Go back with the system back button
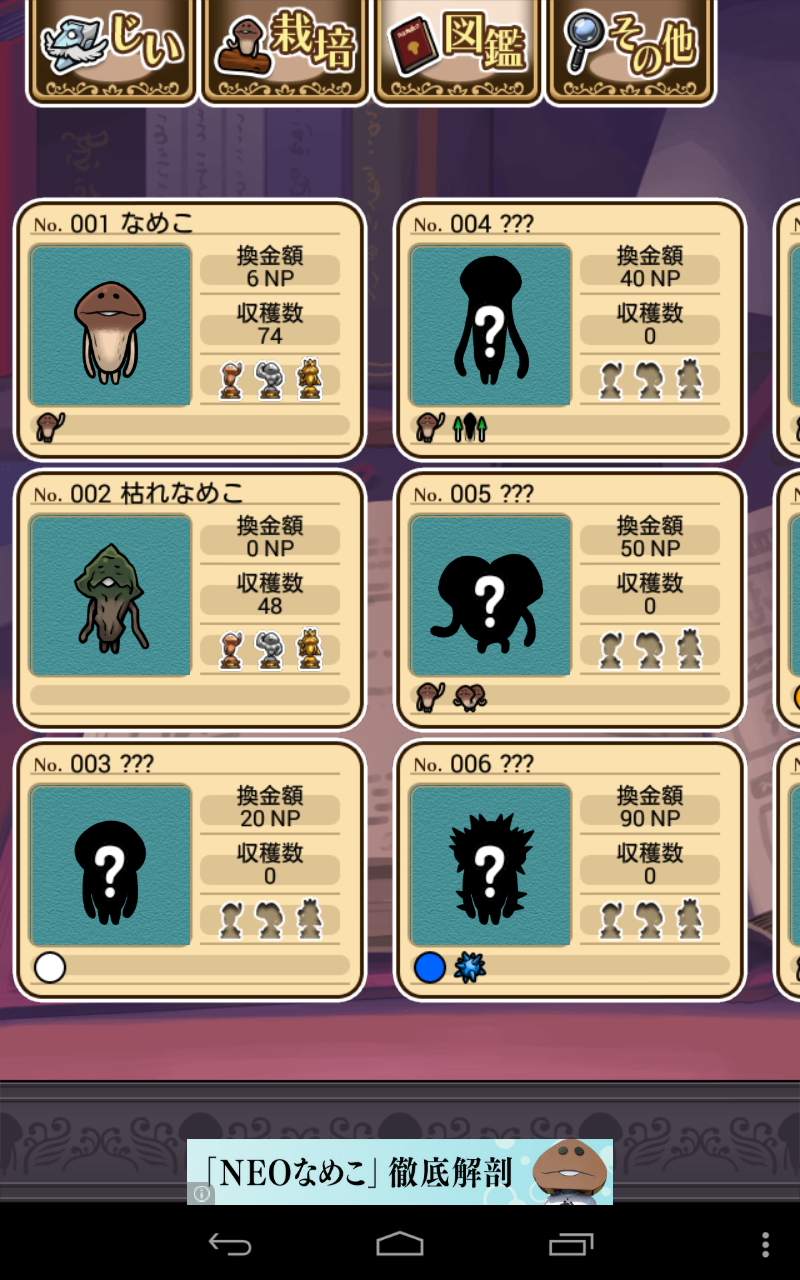 (x=229, y=1244)
